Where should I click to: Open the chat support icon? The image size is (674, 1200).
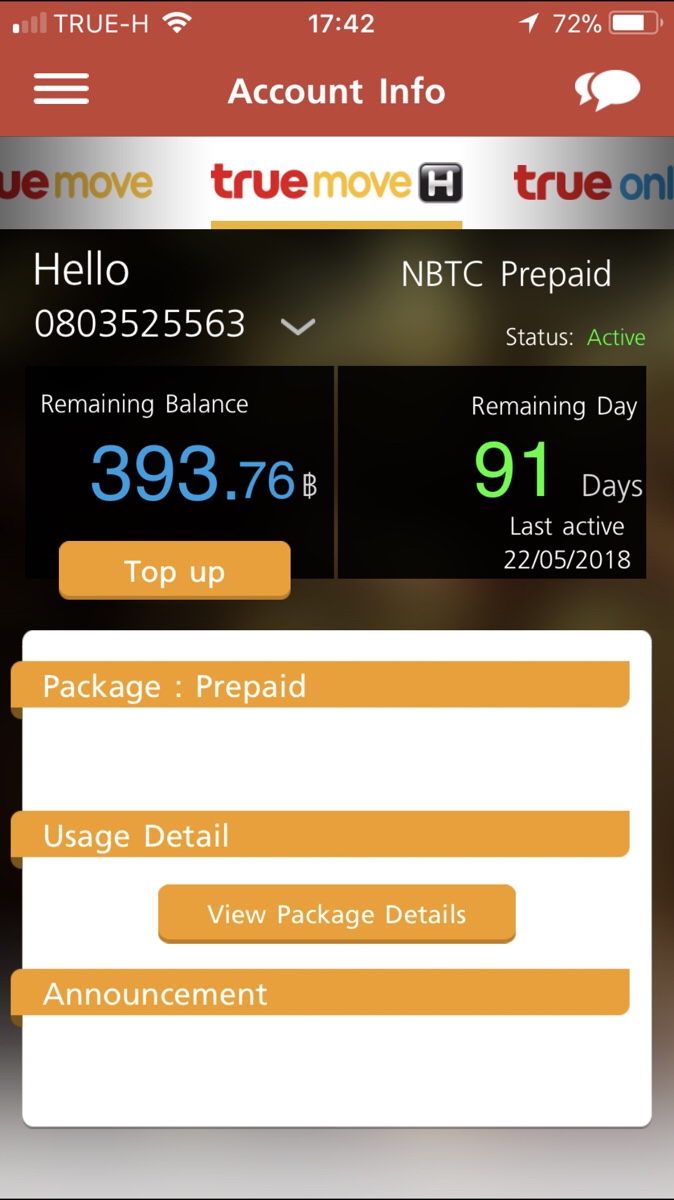[607, 91]
